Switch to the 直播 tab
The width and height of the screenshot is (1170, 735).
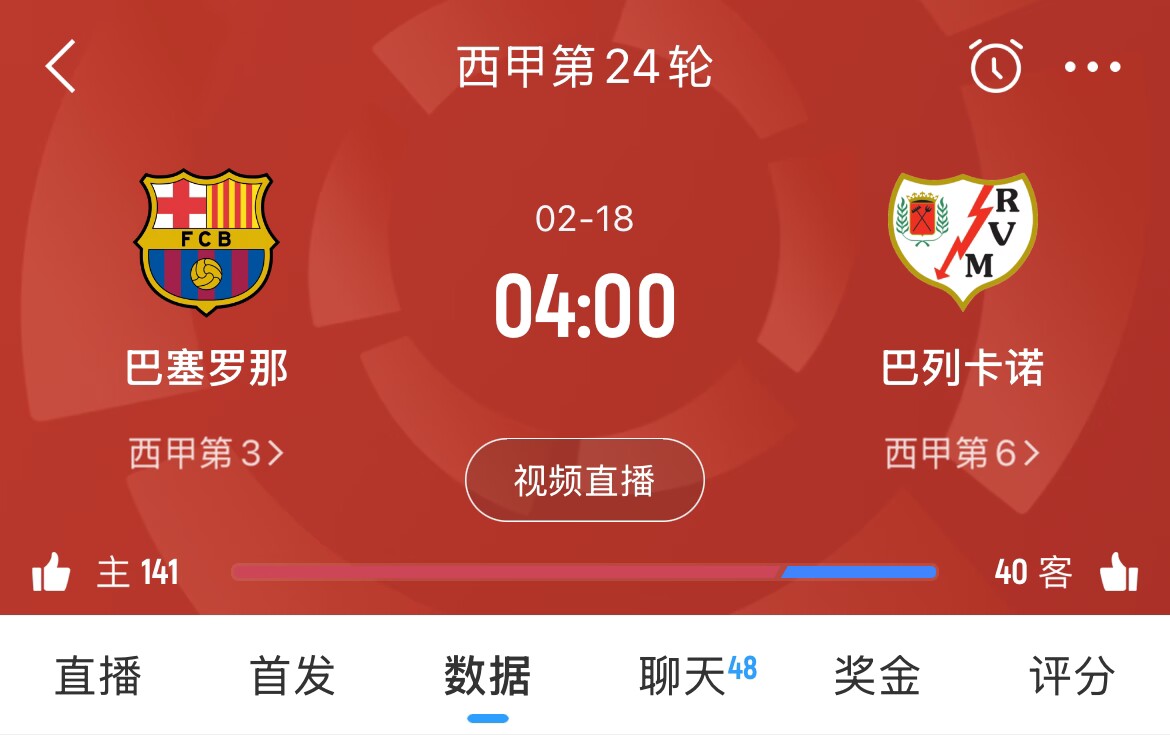pos(98,676)
